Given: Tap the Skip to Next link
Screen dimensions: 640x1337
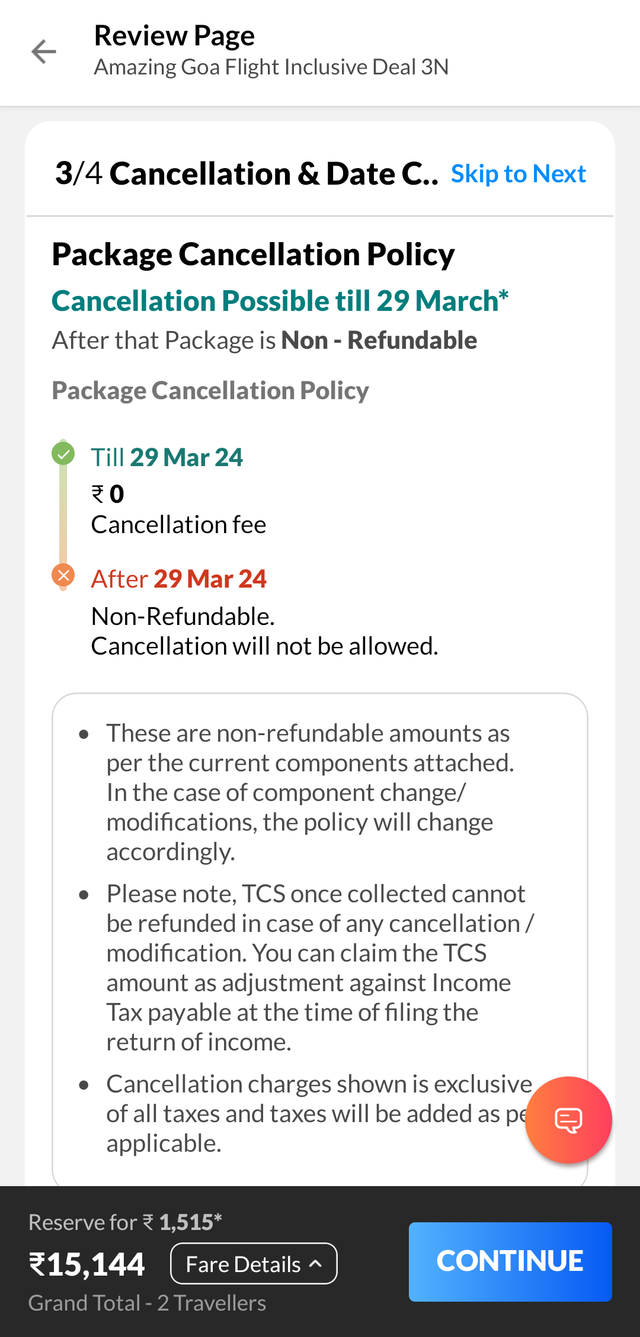Looking at the screenshot, I should [x=518, y=174].
